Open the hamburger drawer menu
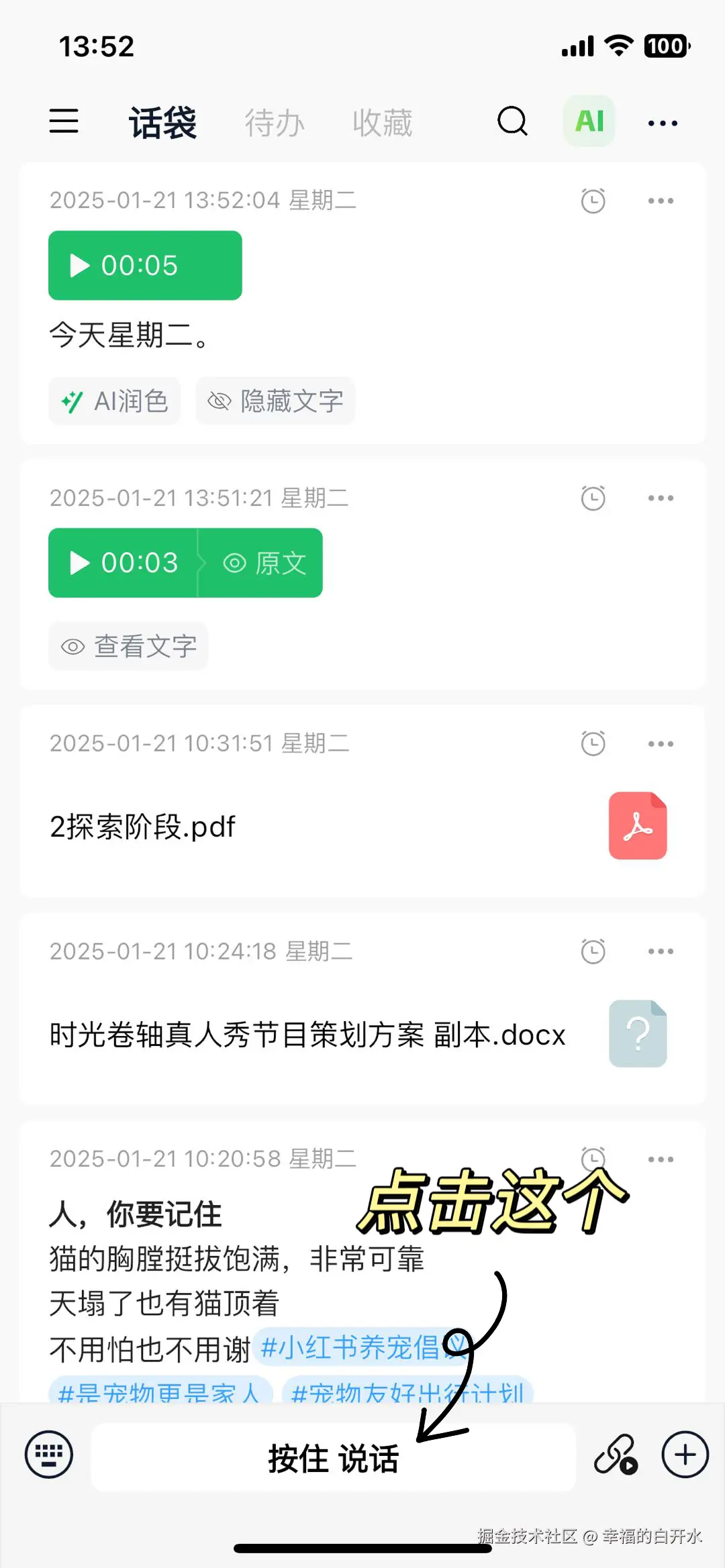The height and width of the screenshot is (1568, 725). pos(64,121)
